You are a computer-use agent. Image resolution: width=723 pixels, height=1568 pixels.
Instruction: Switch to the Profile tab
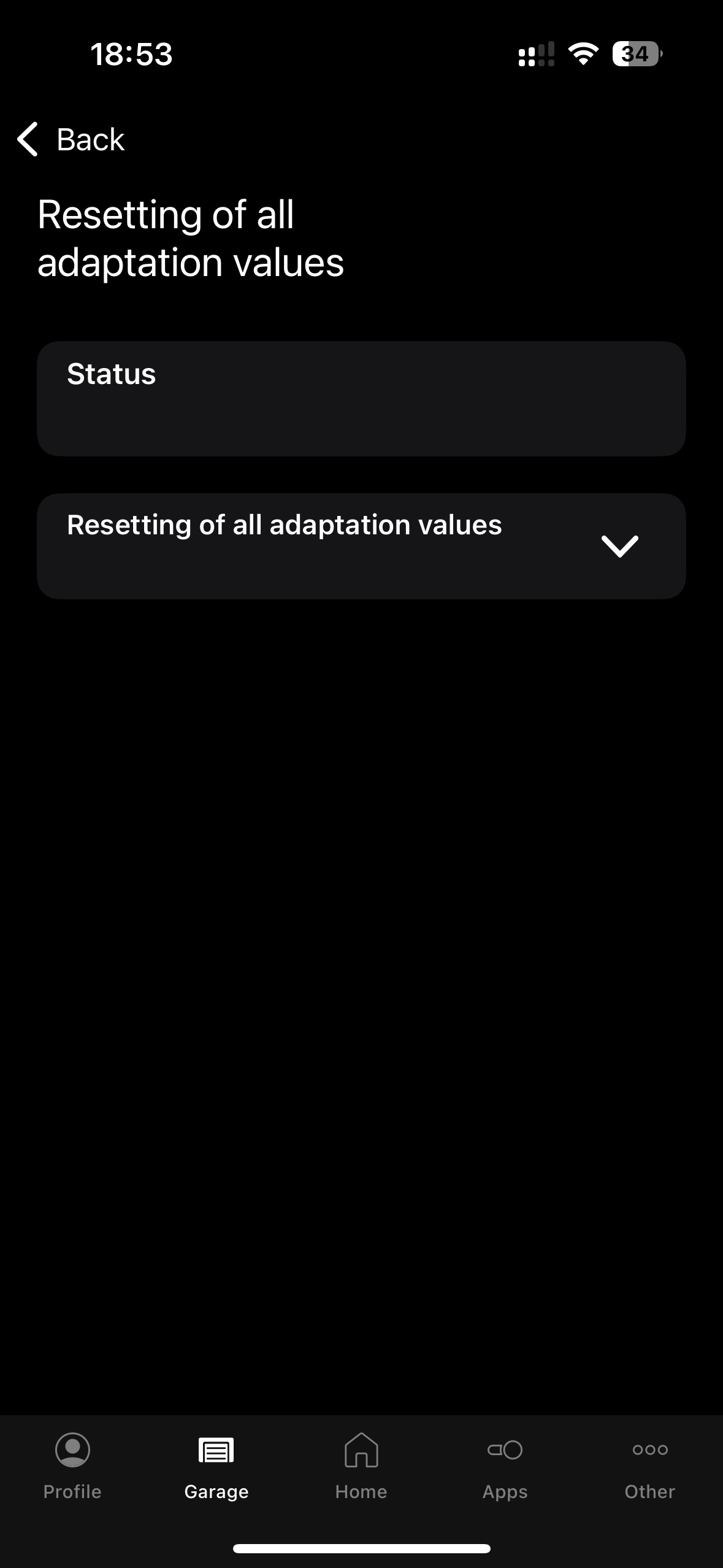[x=72, y=1467]
